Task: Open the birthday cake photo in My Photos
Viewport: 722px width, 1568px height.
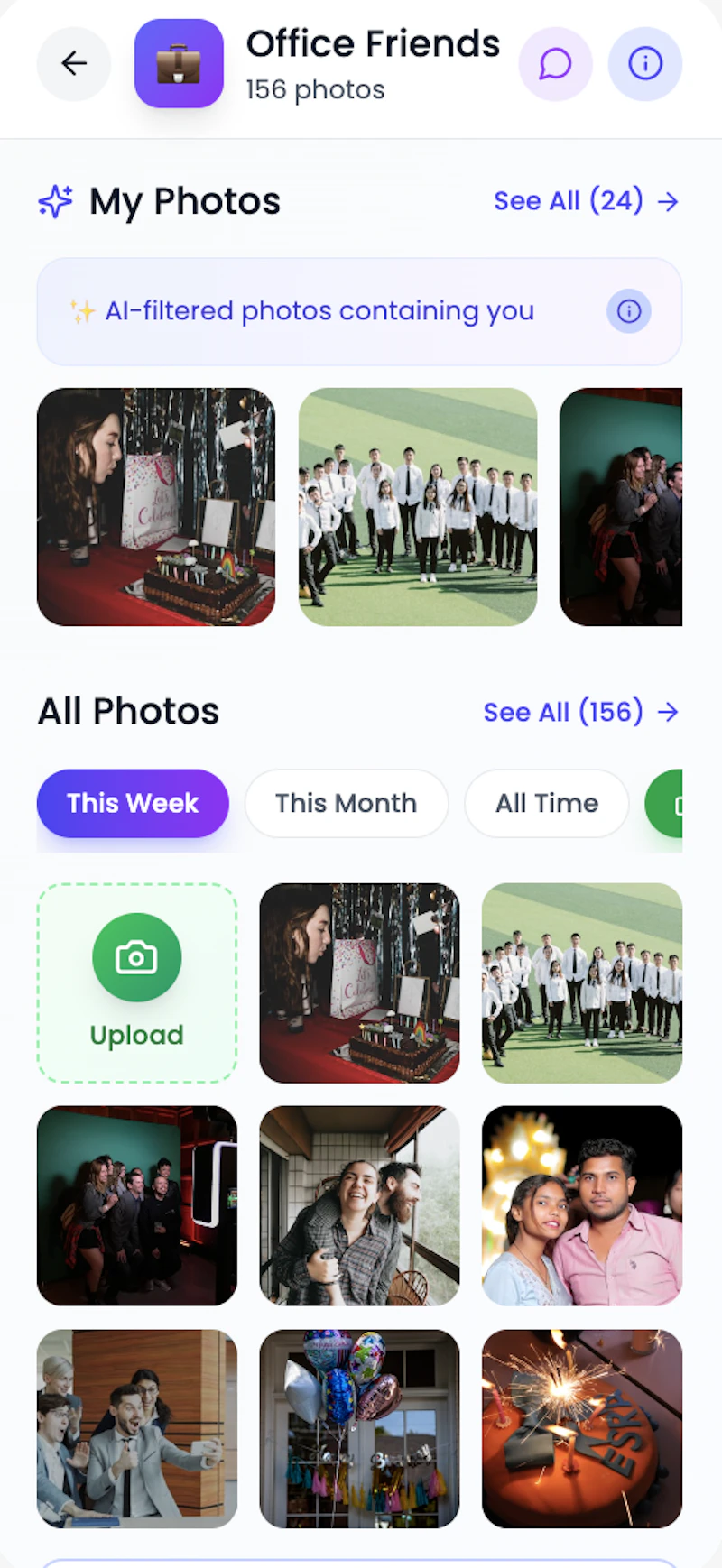Action: coord(156,507)
